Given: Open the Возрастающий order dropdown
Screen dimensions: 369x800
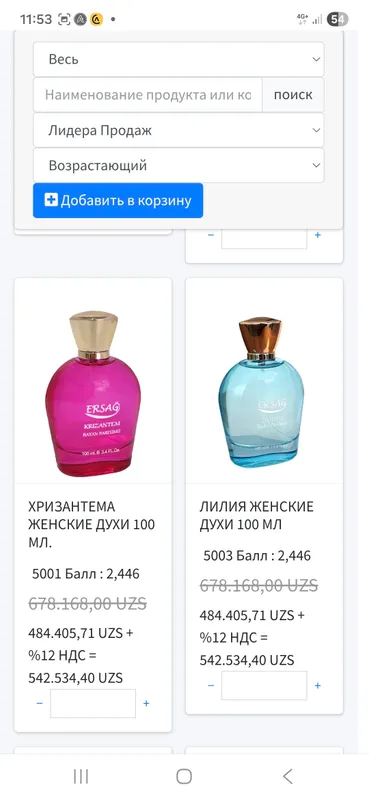Looking at the screenshot, I should [x=179, y=165].
